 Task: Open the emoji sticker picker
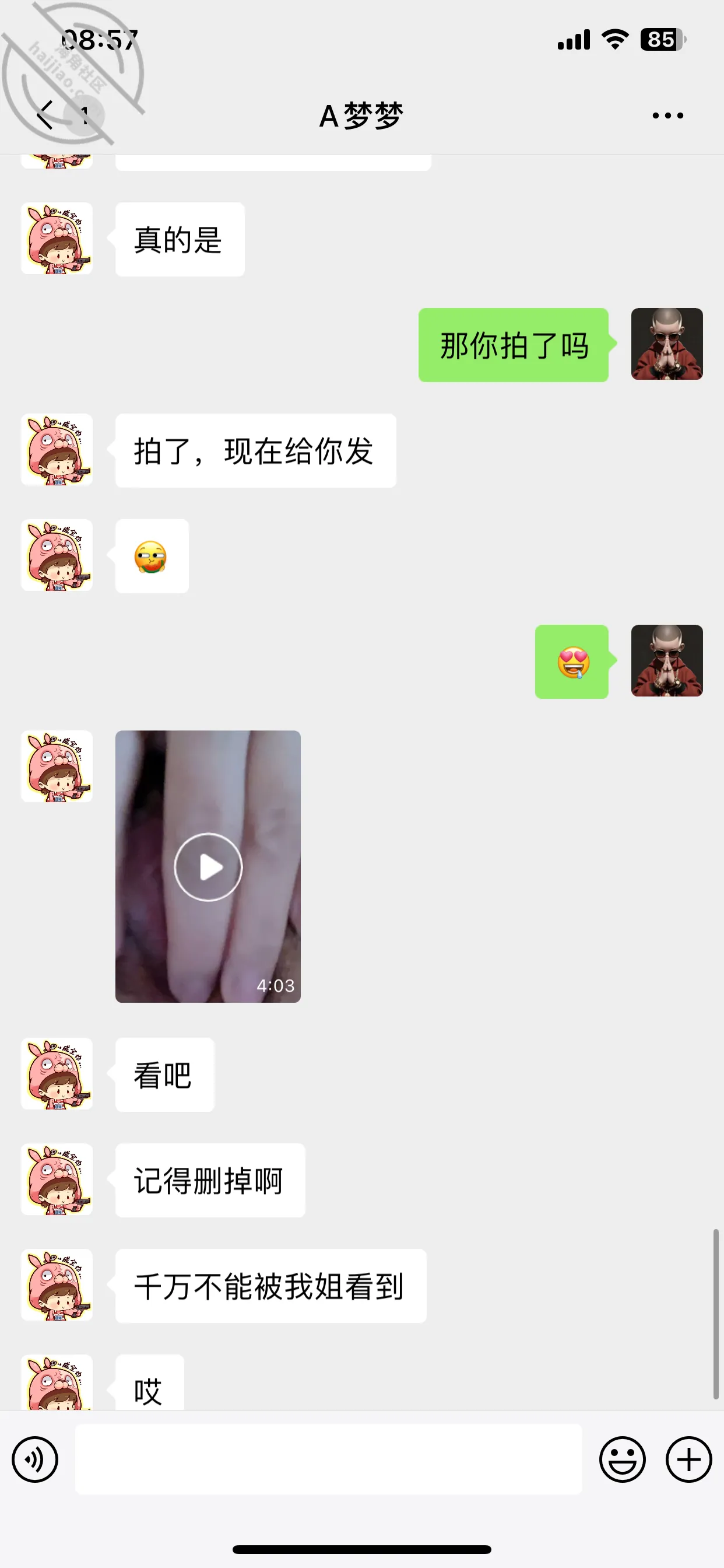[622, 1459]
